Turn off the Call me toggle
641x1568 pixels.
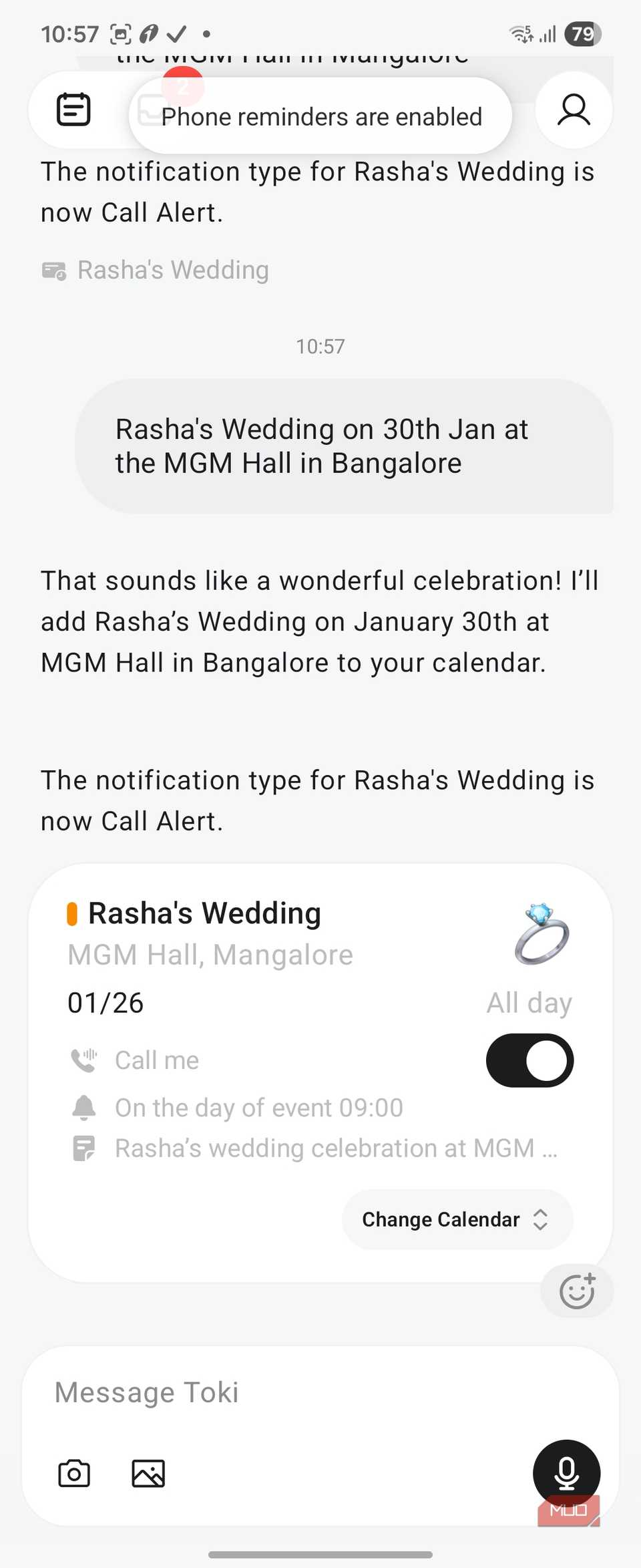click(529, 1060)
